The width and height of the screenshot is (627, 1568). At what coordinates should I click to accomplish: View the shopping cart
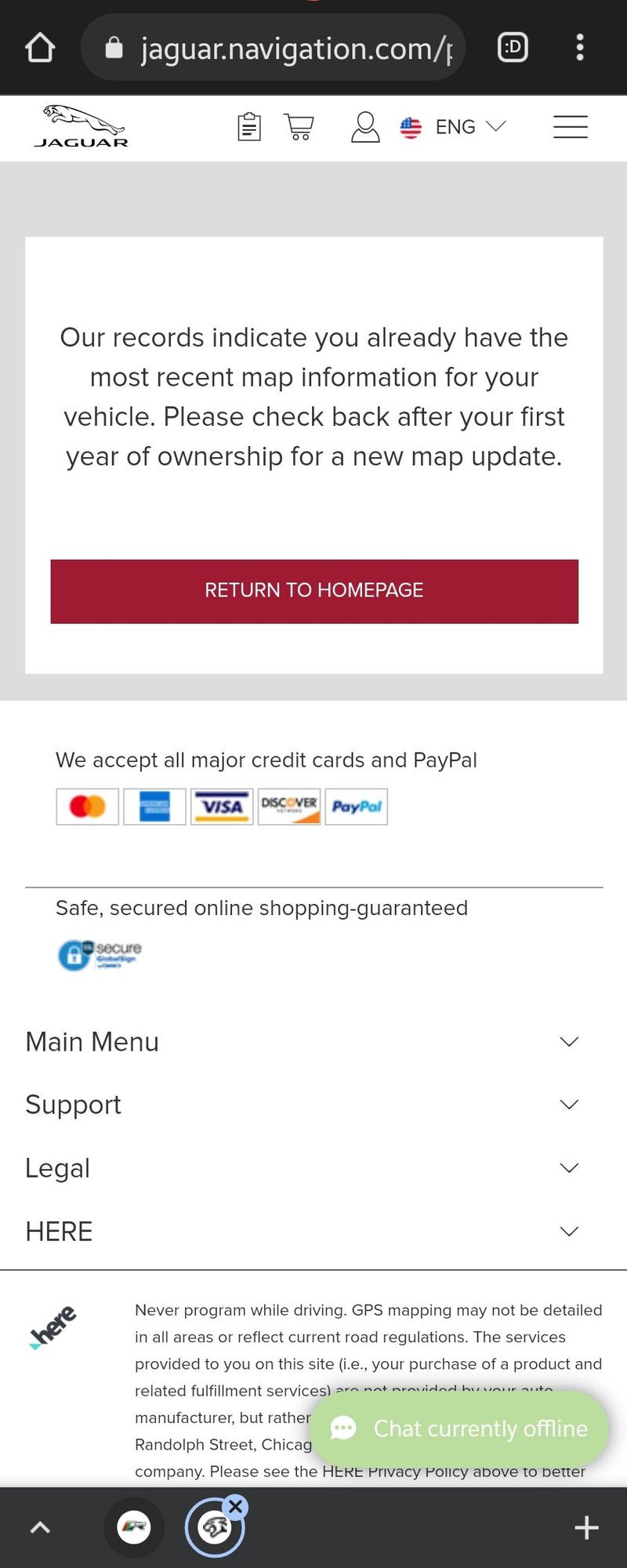(x=299, y=126)
